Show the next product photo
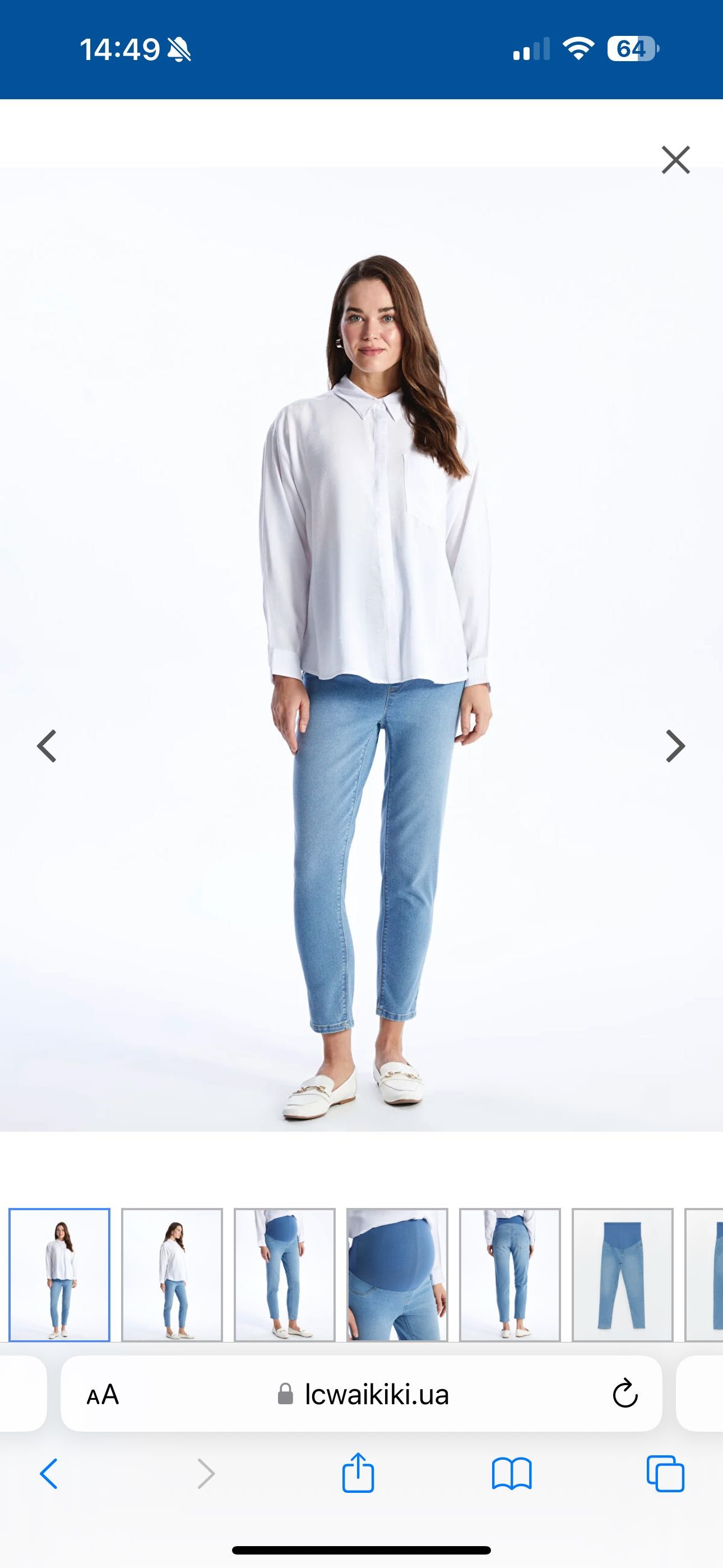 pos(675,746)
